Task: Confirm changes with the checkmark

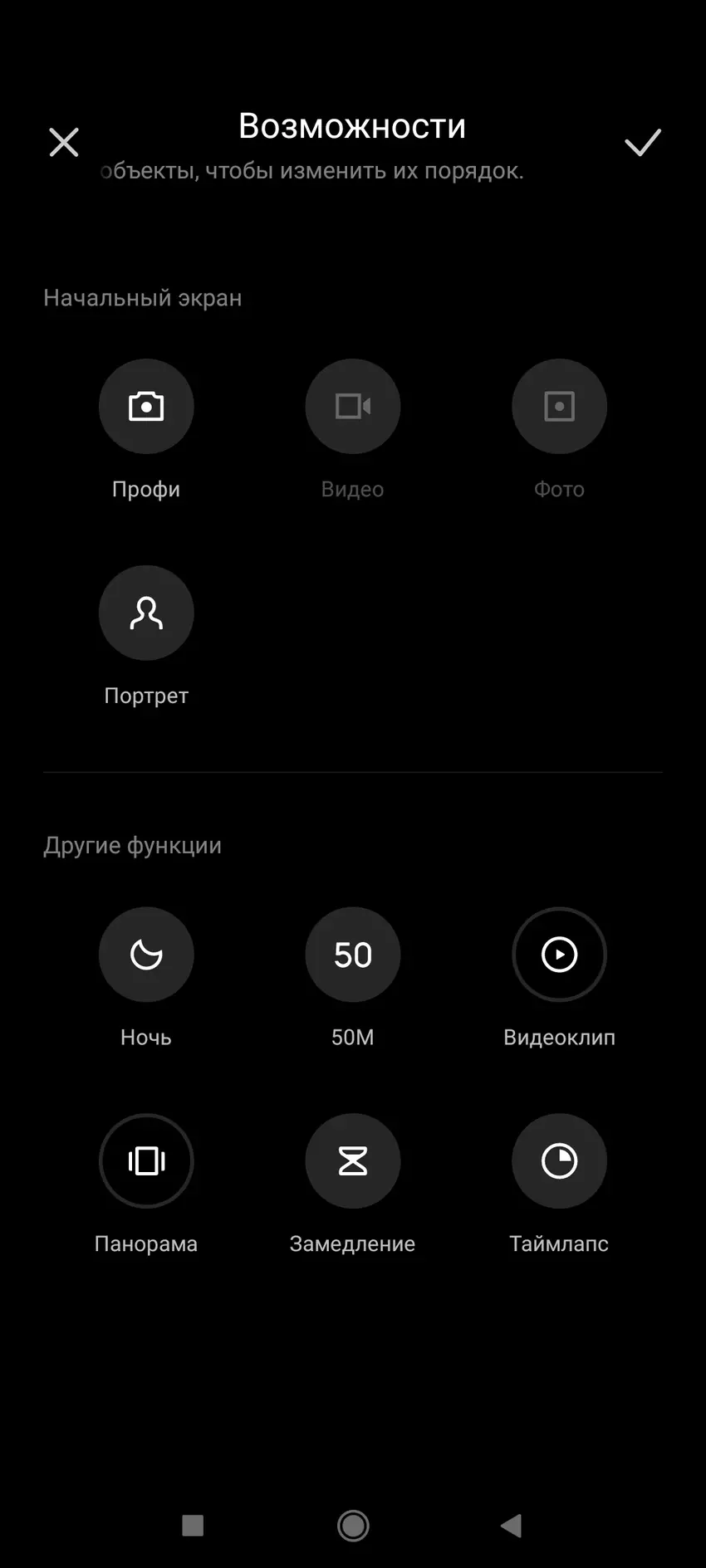Action: pyautogui.click(x=642, y=142)
